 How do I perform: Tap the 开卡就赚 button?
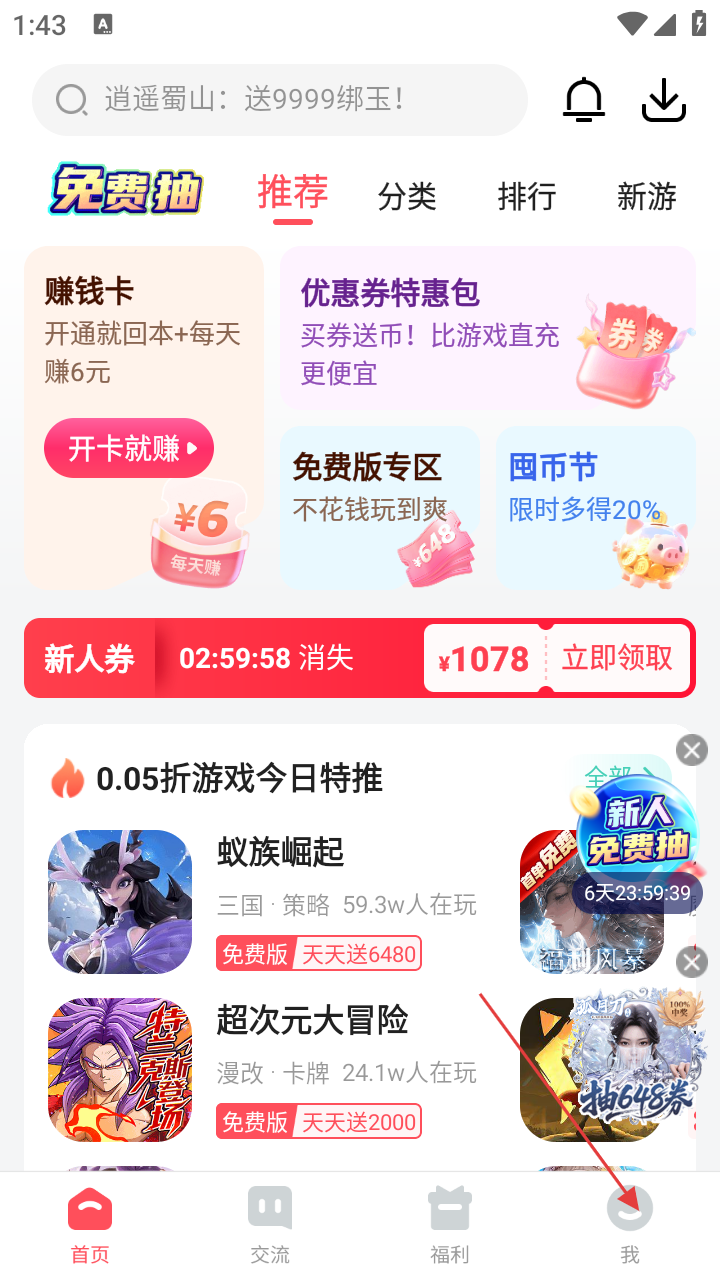(129, 448)
